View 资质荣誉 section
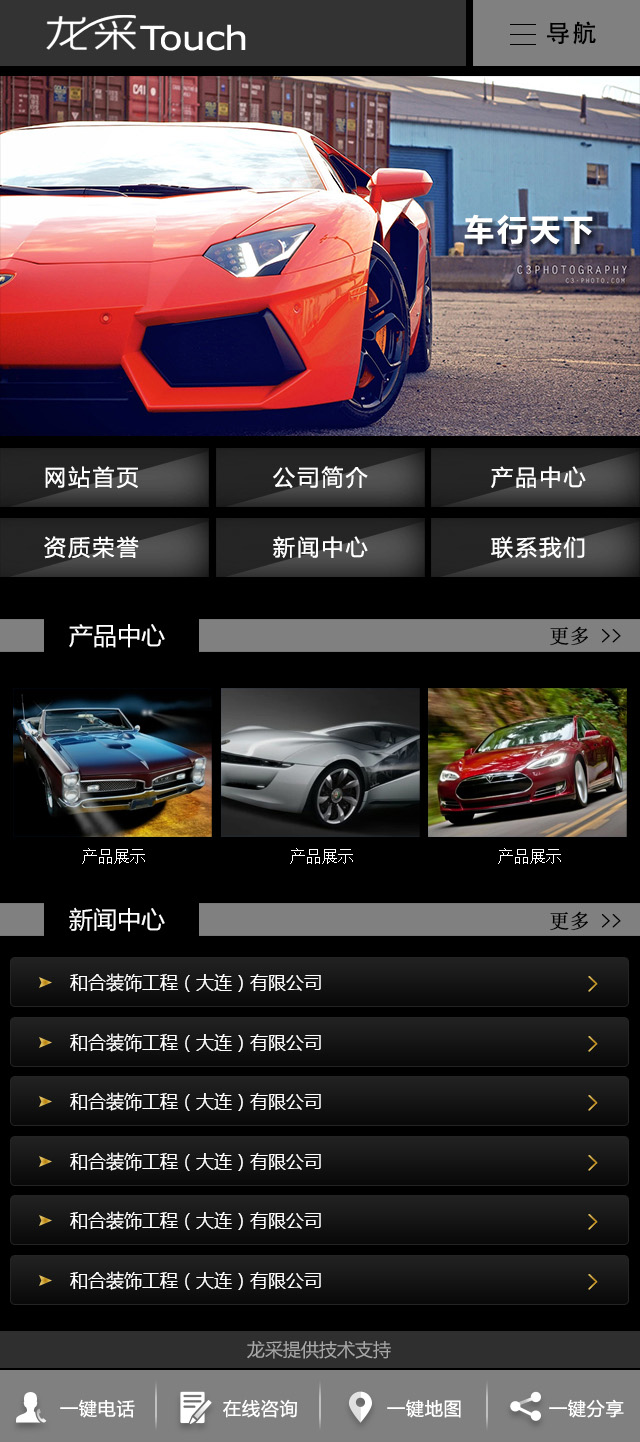This screenshot has width=640, height=1442. [104, 548]
